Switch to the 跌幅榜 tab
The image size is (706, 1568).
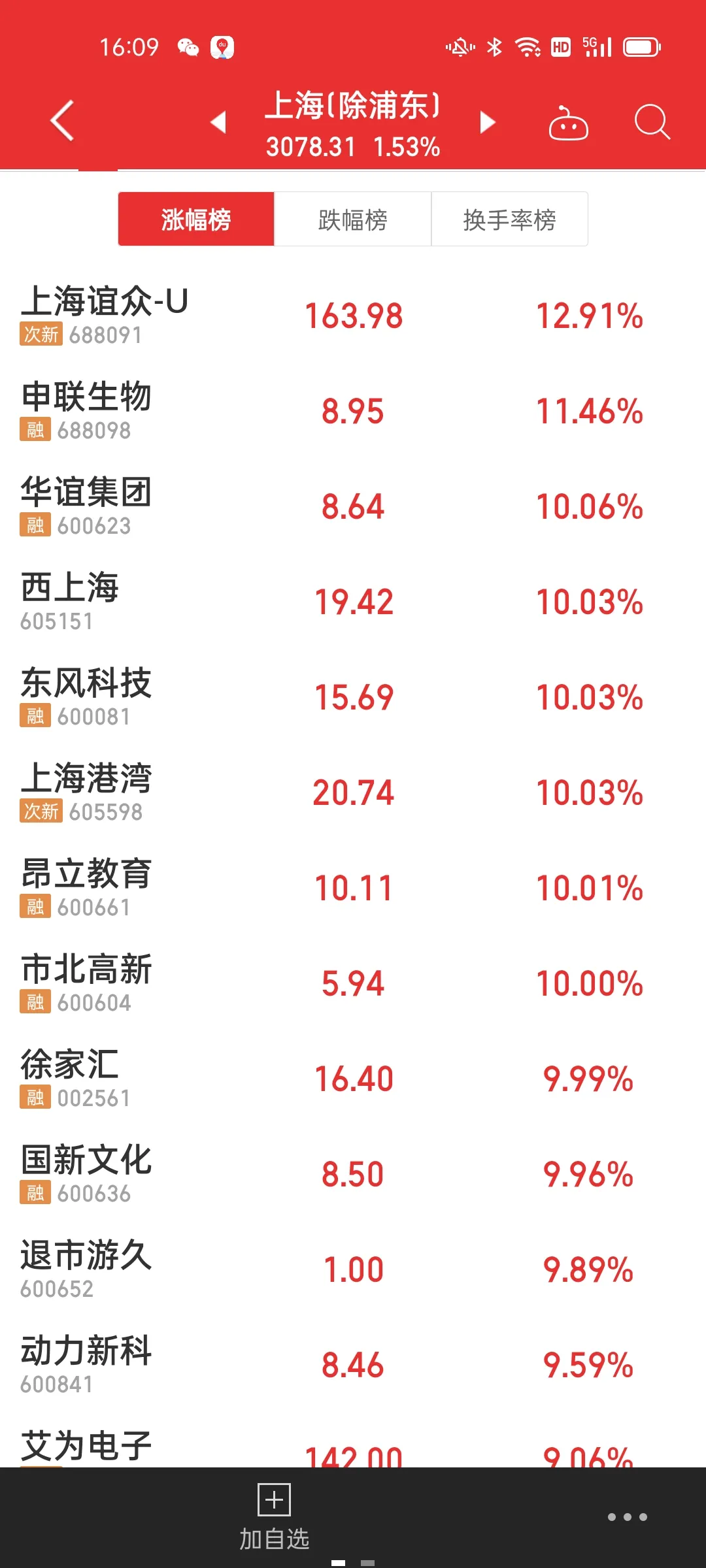tap(353, 220)
